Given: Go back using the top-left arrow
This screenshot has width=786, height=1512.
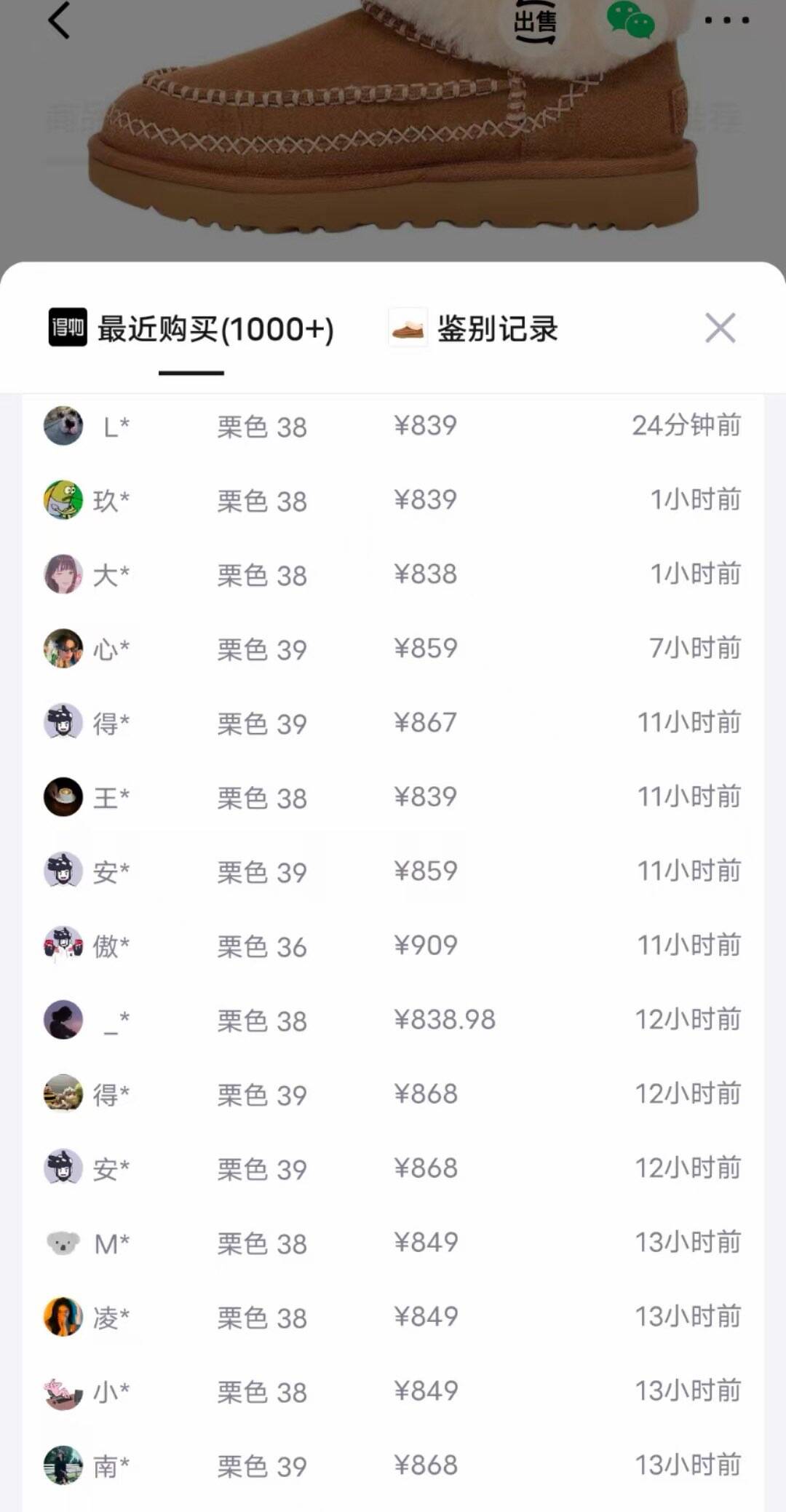Looking at the screenshot, I should tap(59, 20).
